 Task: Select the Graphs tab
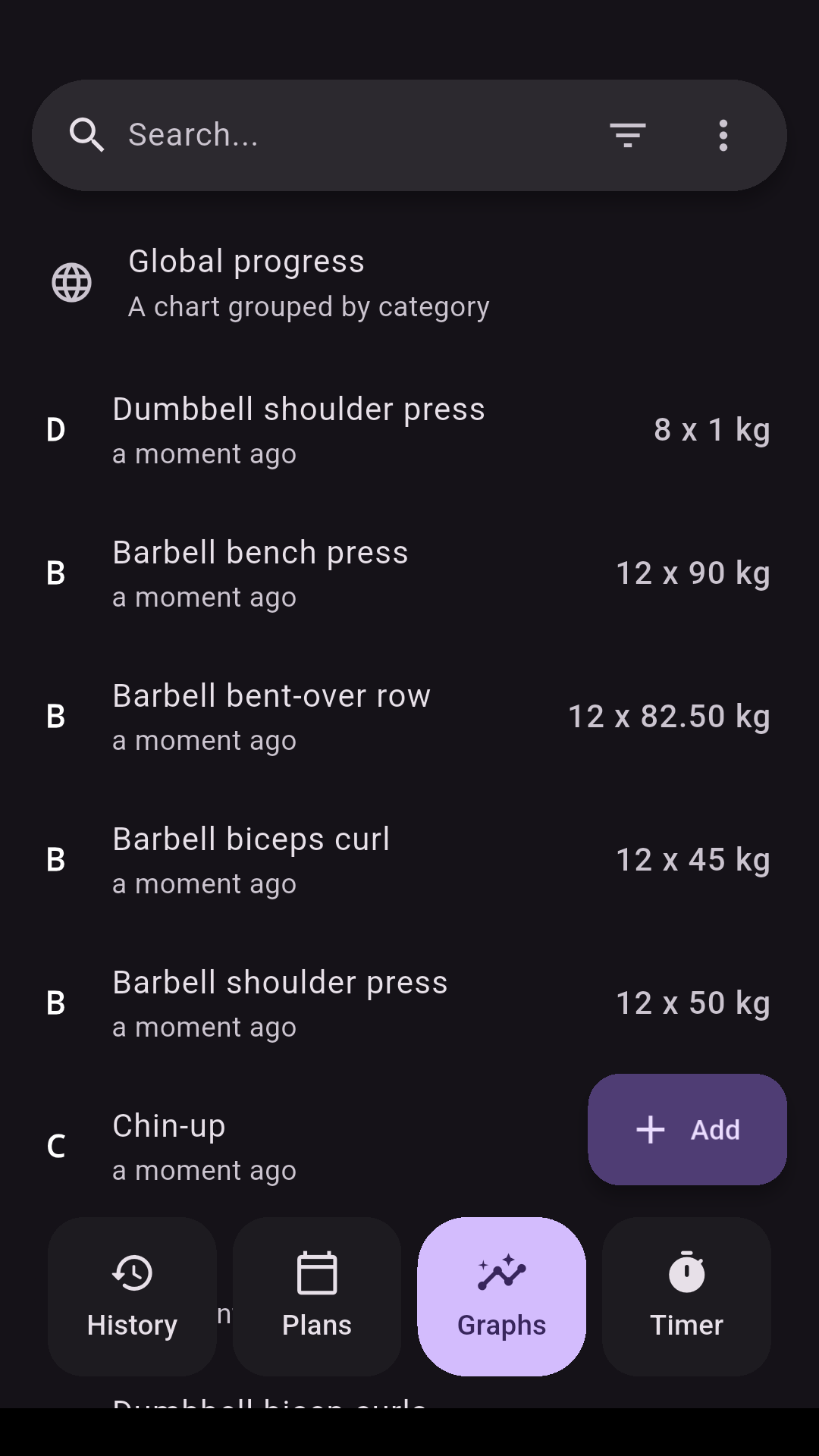click(501, 1296)
